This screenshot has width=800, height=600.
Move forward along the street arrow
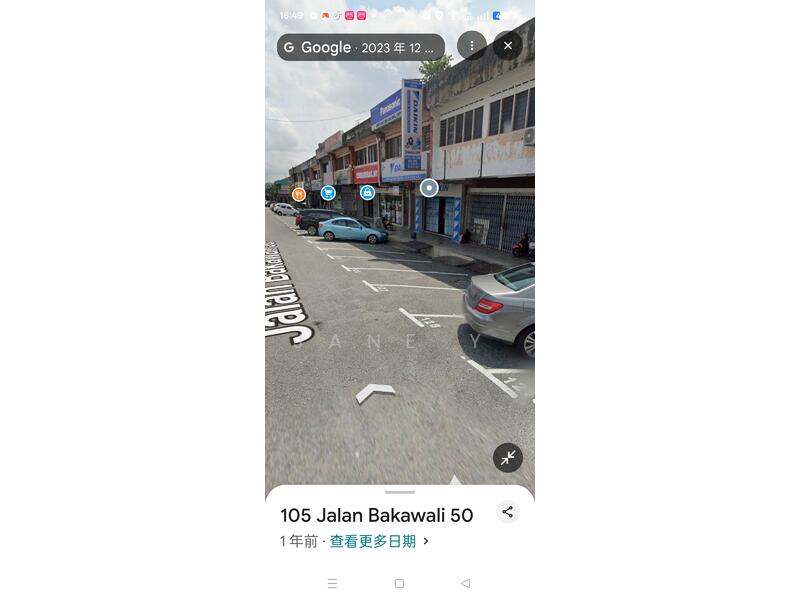[x=375, y=393]
